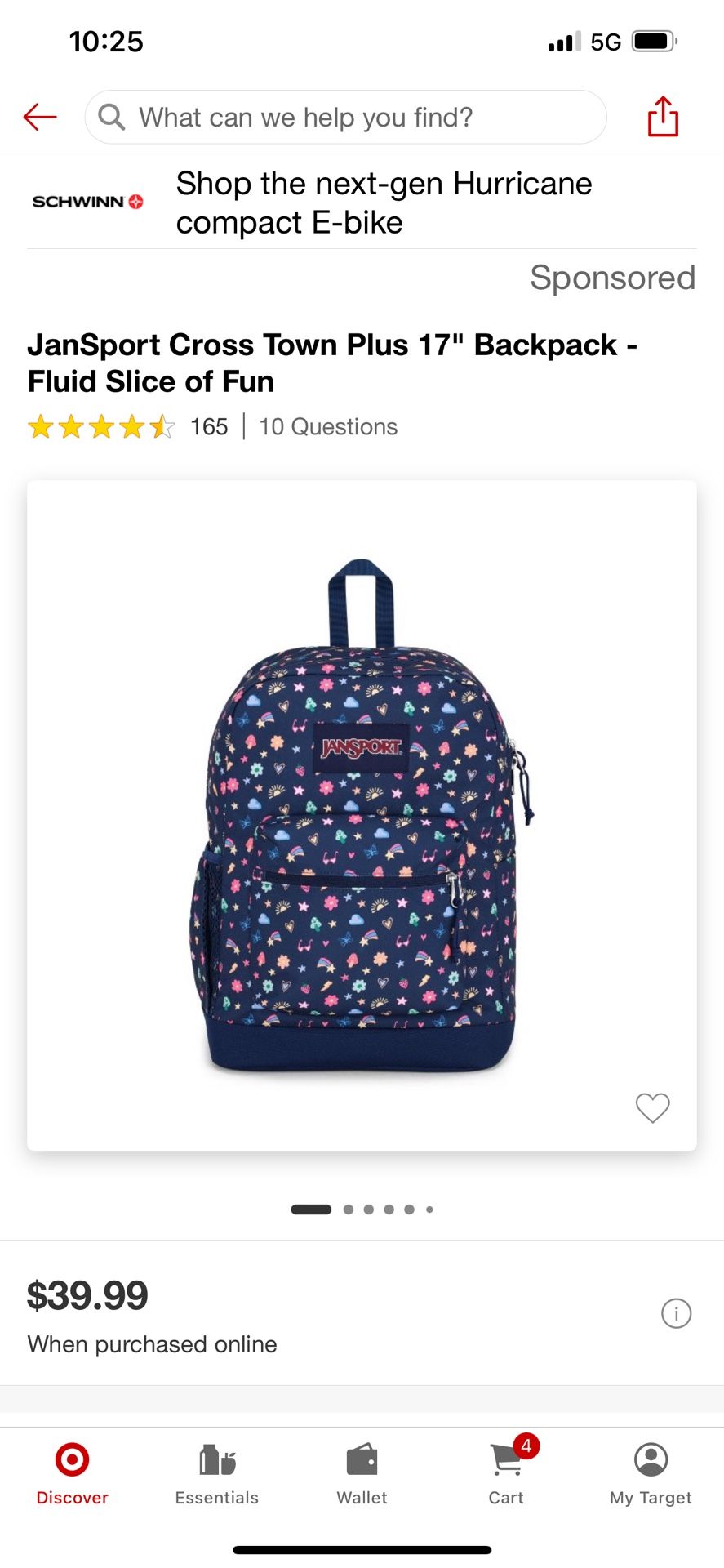Open the My Target account tab
The height and width of the screenshot is (1568, 724).
point(651,1473)
